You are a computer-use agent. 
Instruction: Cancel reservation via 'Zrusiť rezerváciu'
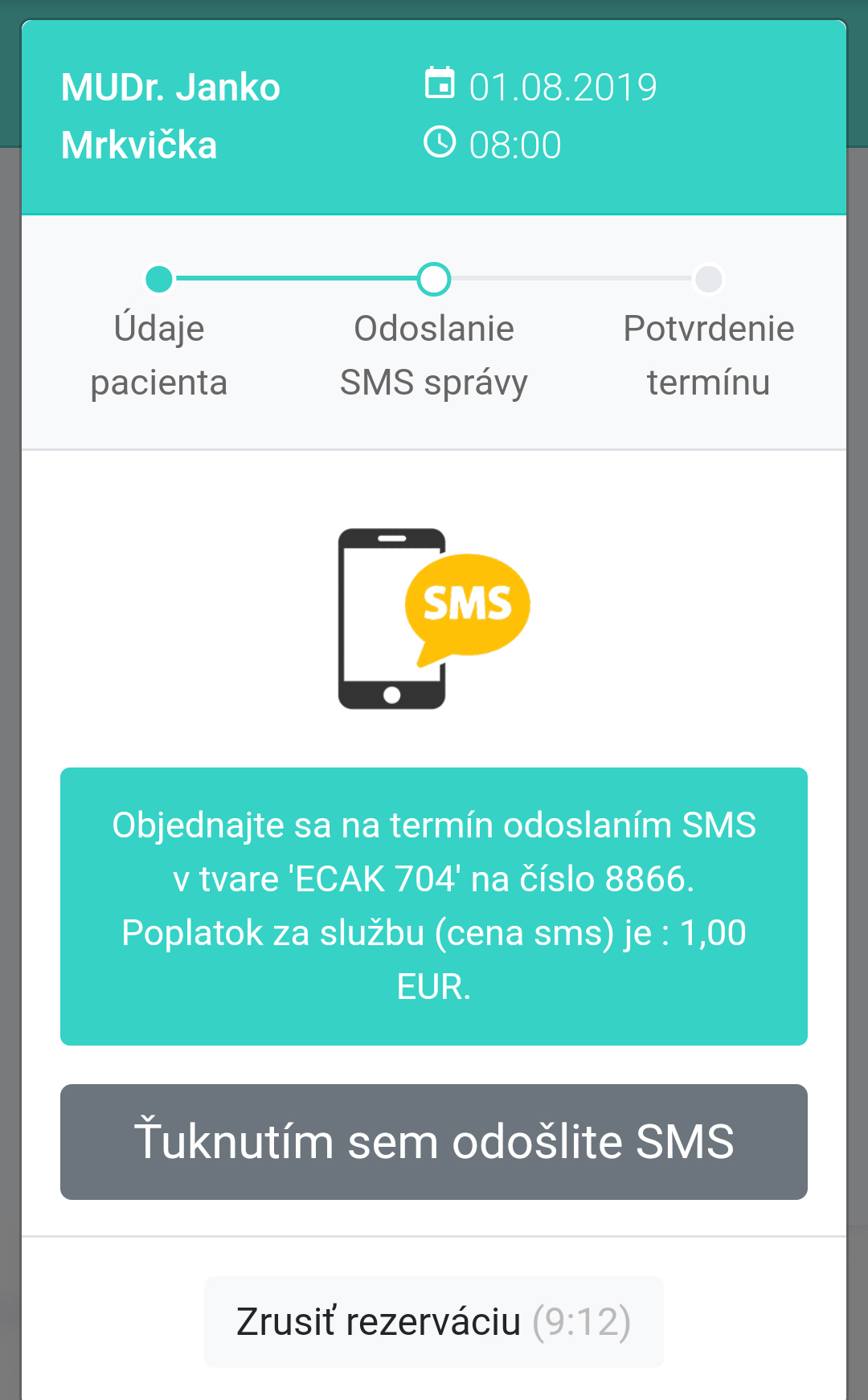click(434, 1321)
